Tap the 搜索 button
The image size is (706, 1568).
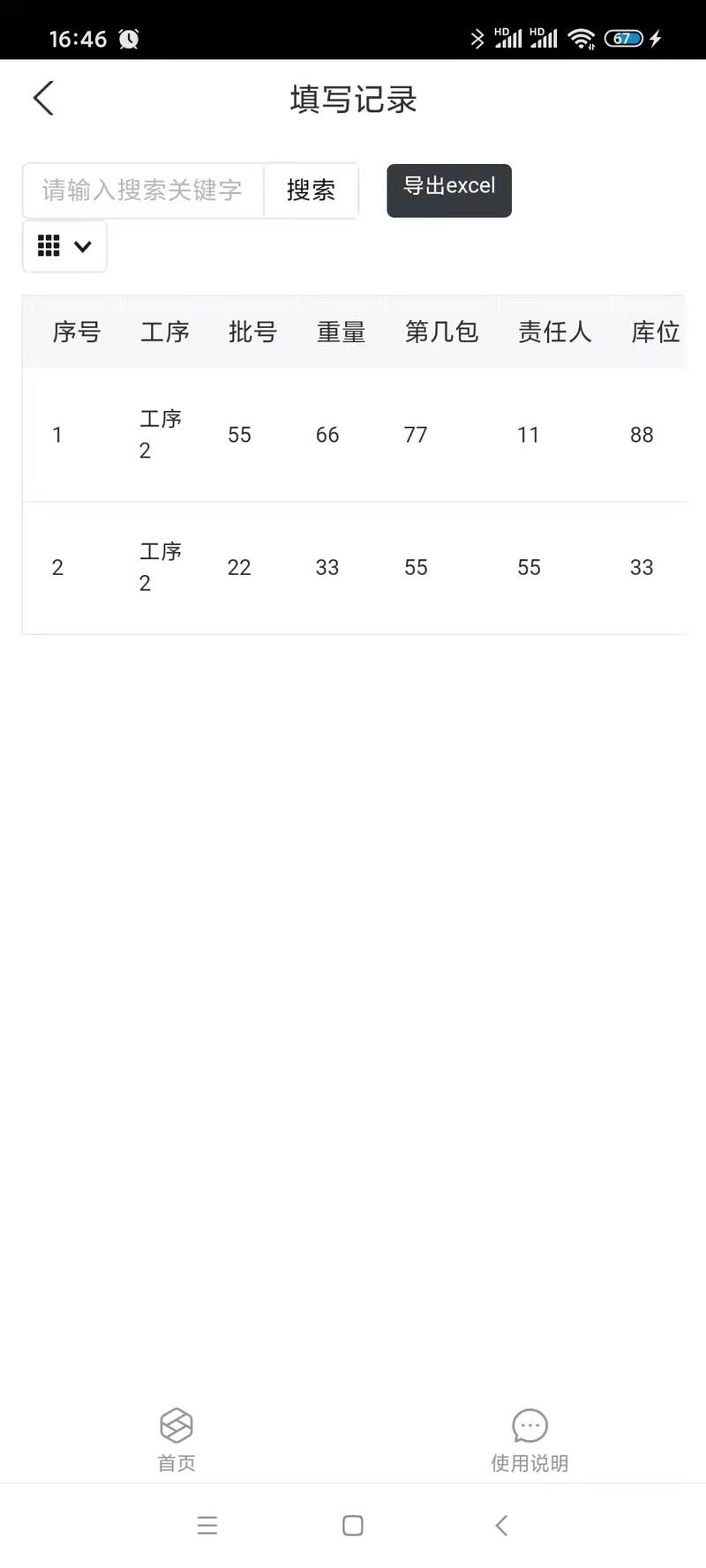tap(311, 190)
